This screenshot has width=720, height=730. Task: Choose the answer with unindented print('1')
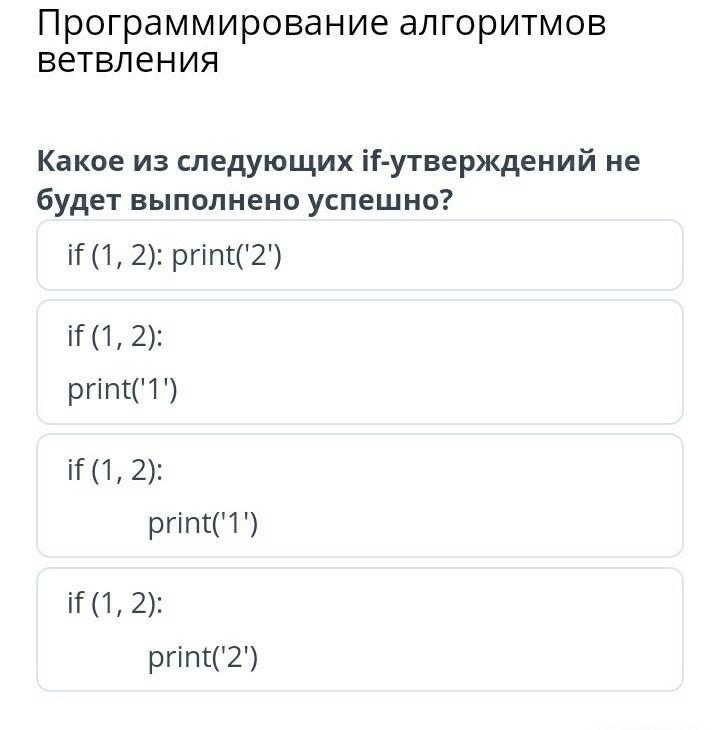pyautogui.click(x=360, y=362)
